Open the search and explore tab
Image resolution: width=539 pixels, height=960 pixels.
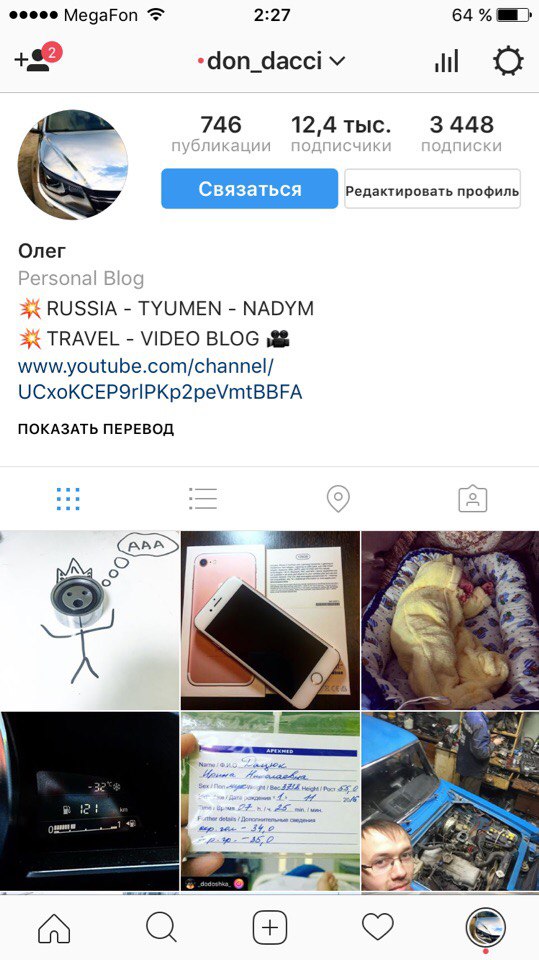[162, 928]
